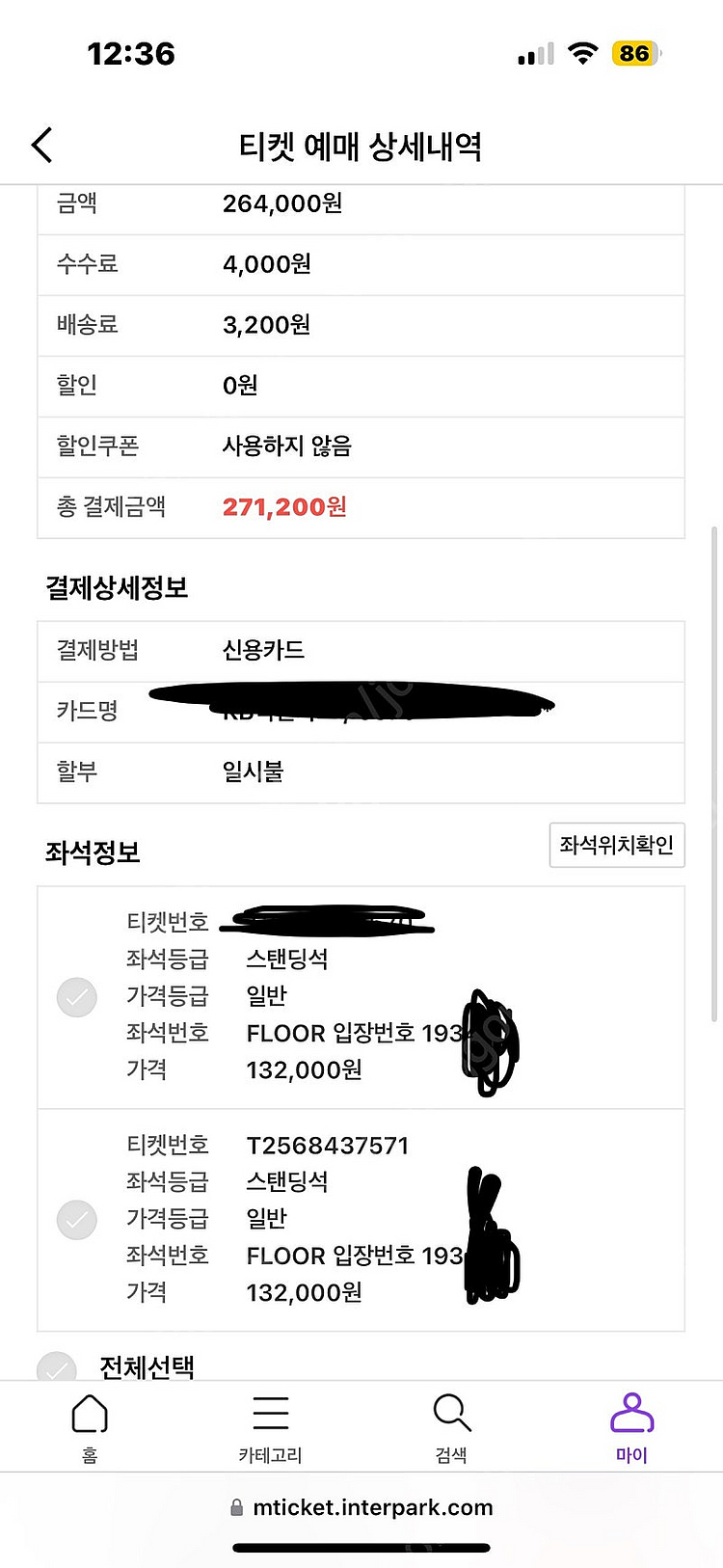This screenshot has width=723, height=1568.
Task: Check the box for ticket T2568437571
Action: point(77,1220)
